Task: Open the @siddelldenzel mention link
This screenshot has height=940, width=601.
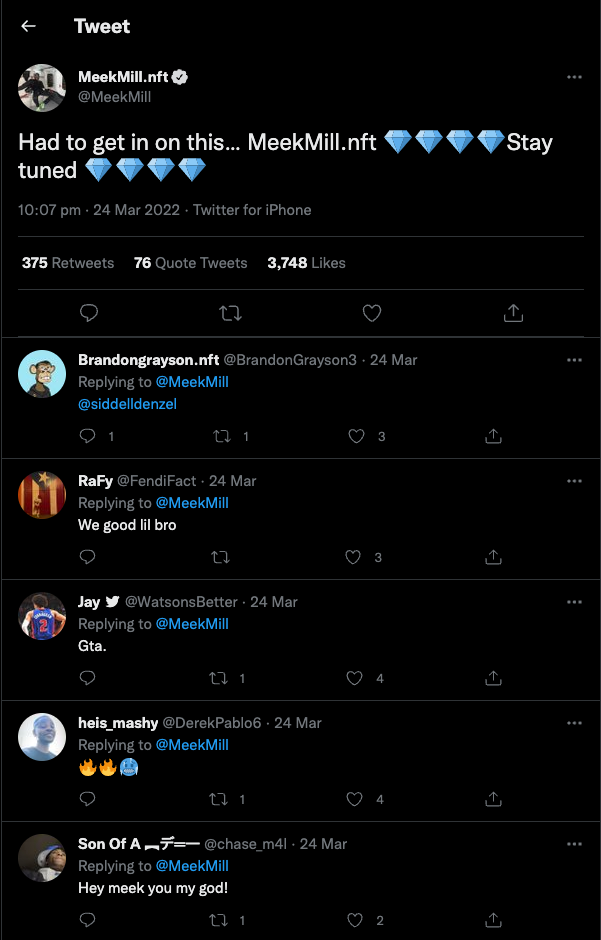Action: 127,404
